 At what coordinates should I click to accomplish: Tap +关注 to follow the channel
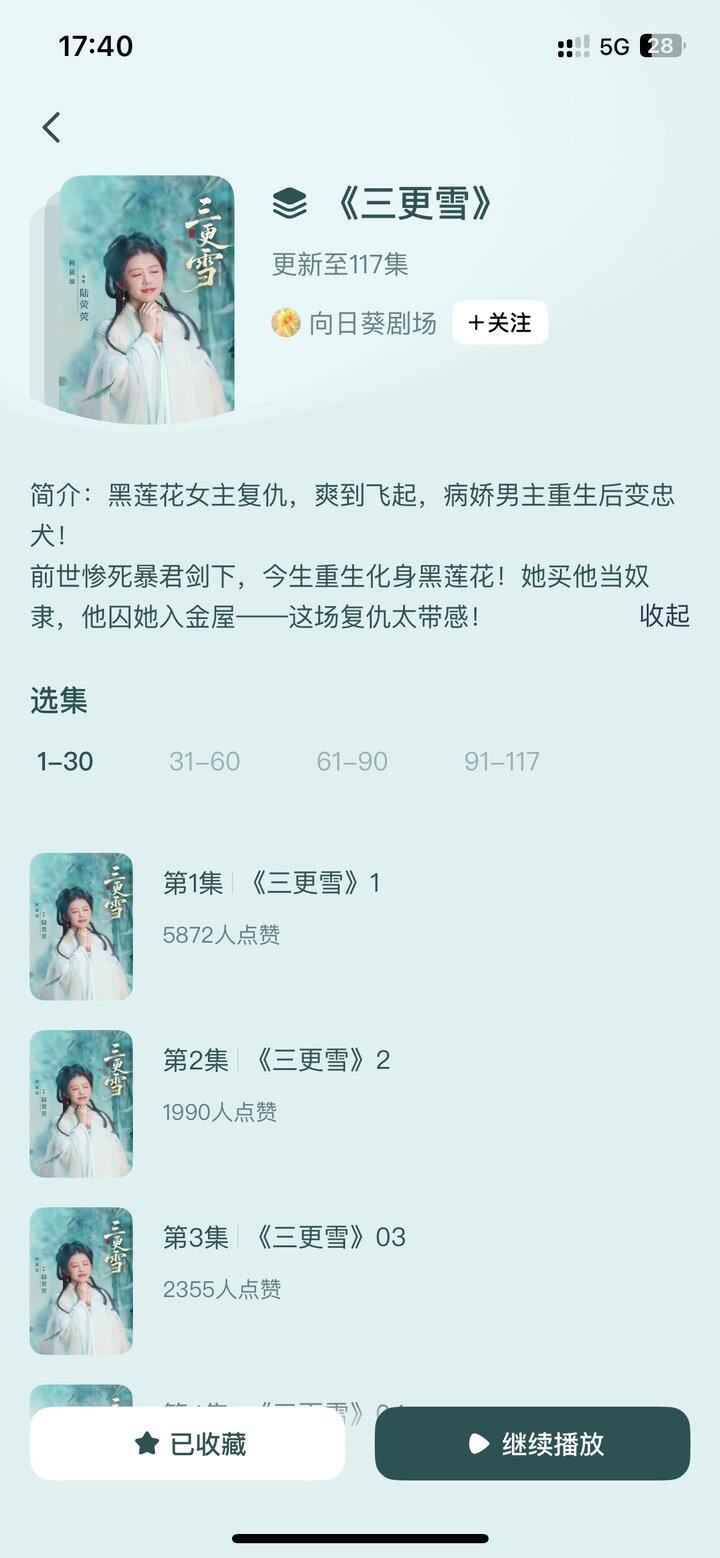point(500,322)
